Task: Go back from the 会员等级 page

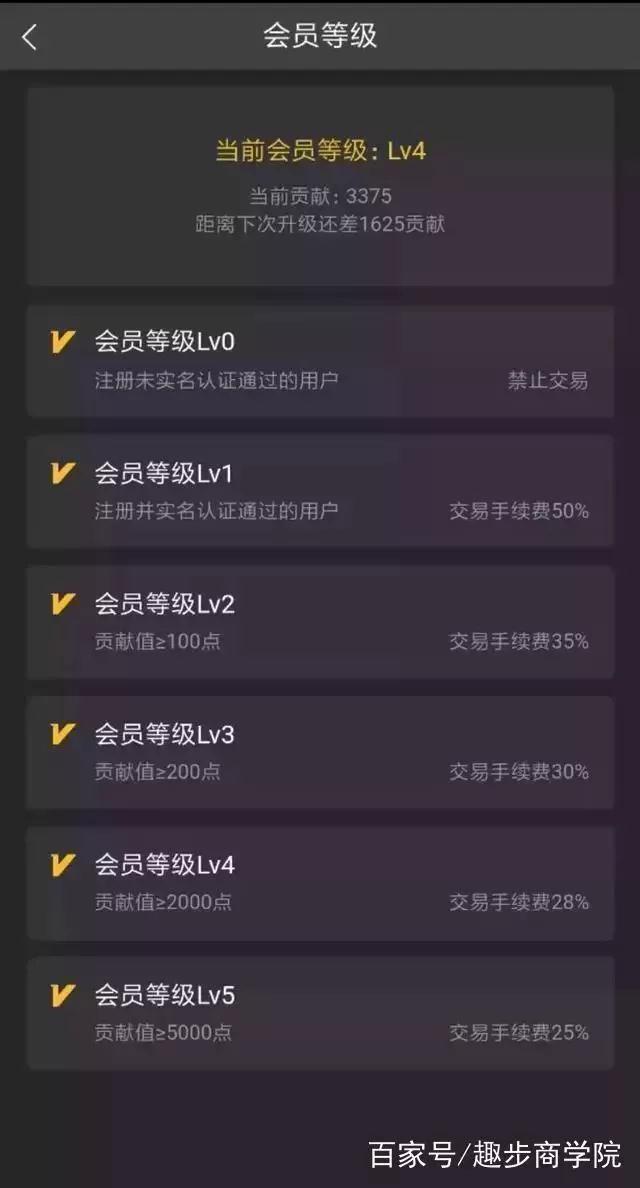Action: (30, 36)
